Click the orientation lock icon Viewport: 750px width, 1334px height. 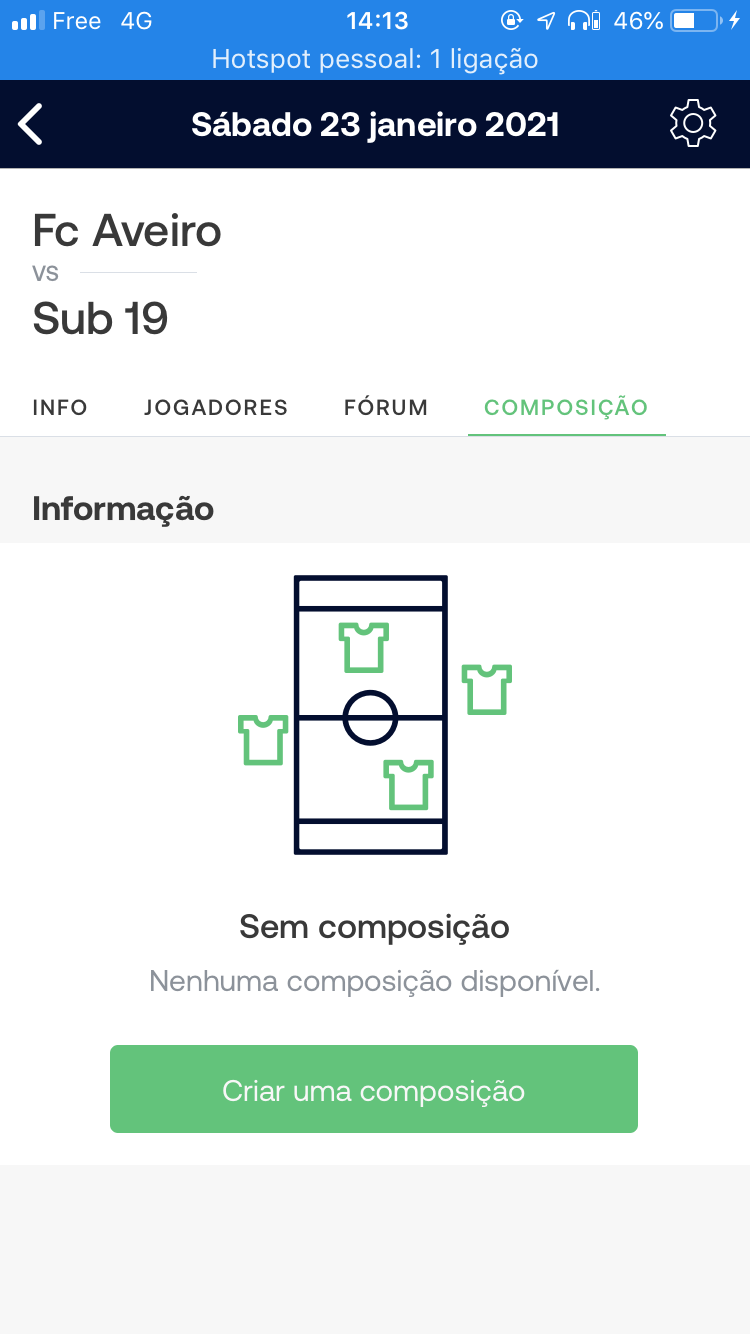511,19
